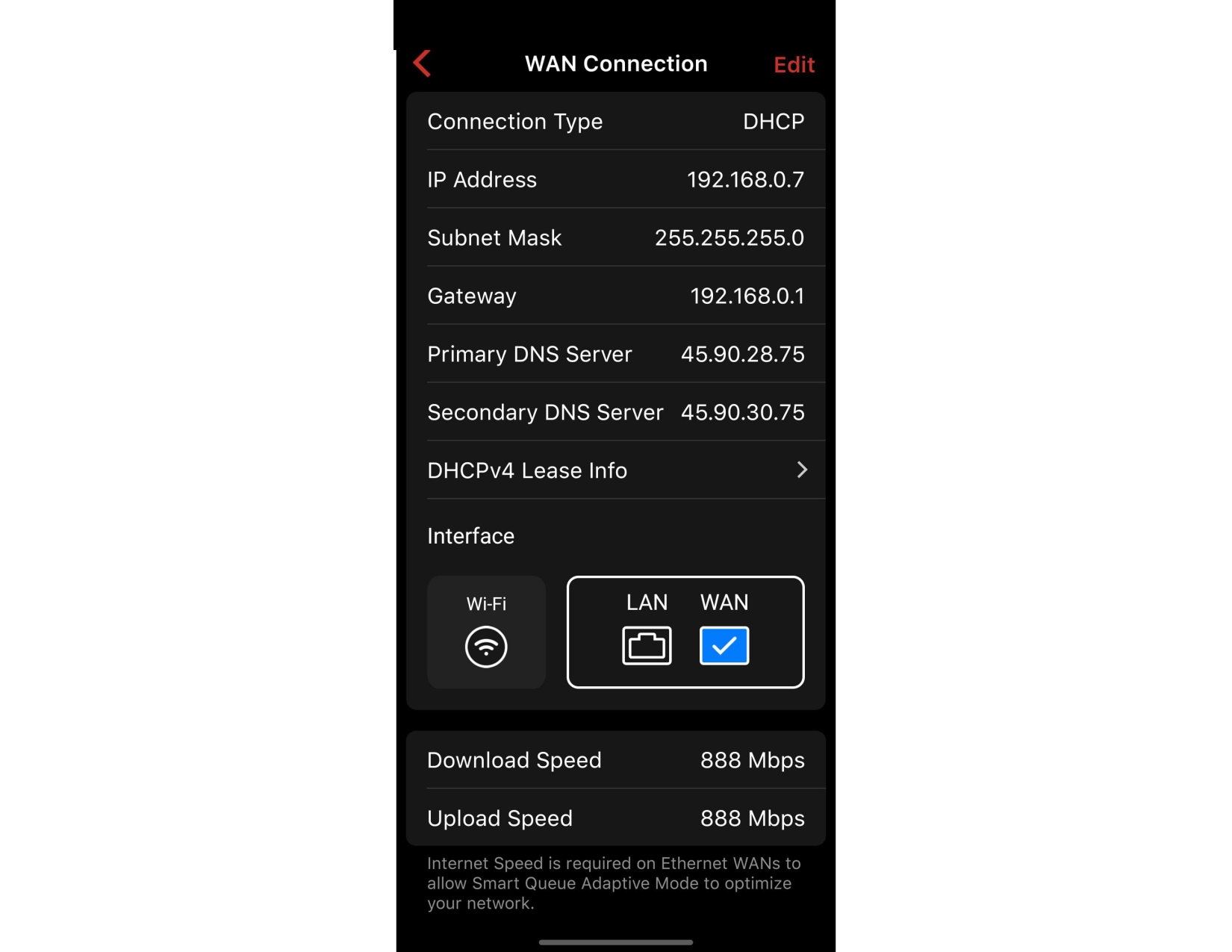Select the Wi-Fi interface
Screen dimensions: 1232x952
[x=486, y=632]
